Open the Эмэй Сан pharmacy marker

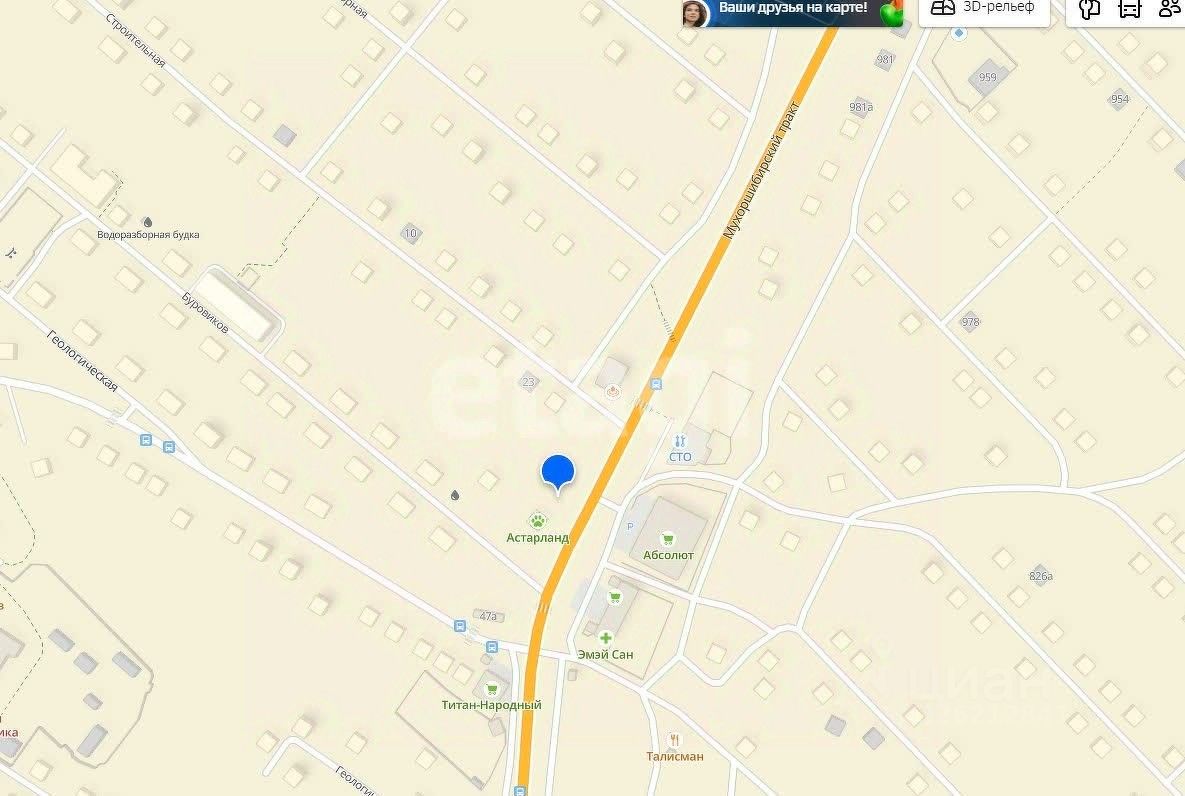pos(605,638)
